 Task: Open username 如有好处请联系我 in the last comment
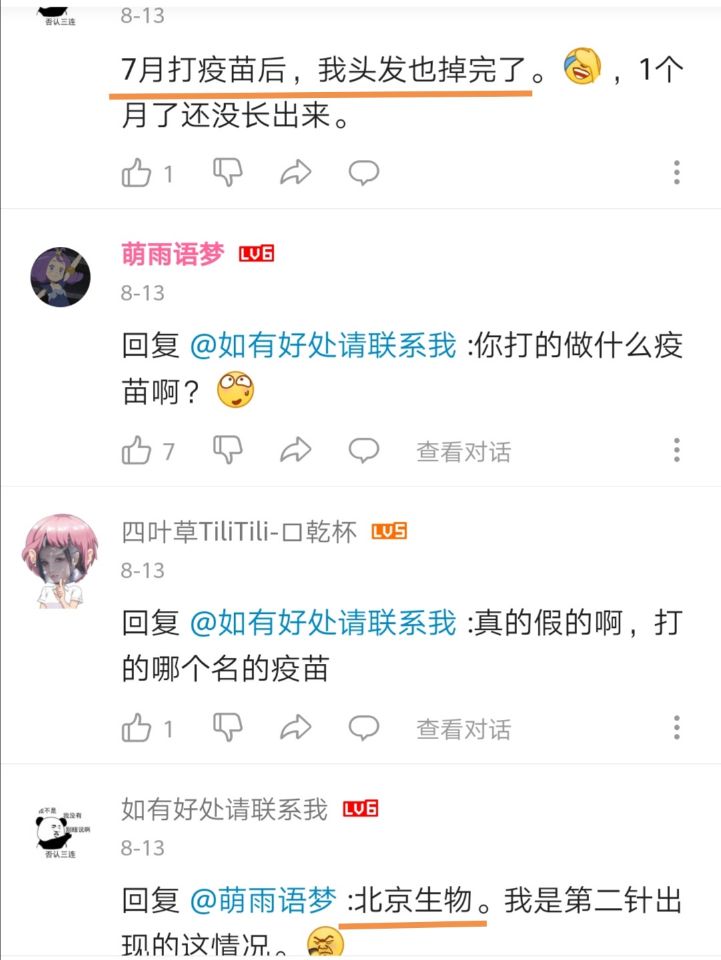[x=224, y=809]
